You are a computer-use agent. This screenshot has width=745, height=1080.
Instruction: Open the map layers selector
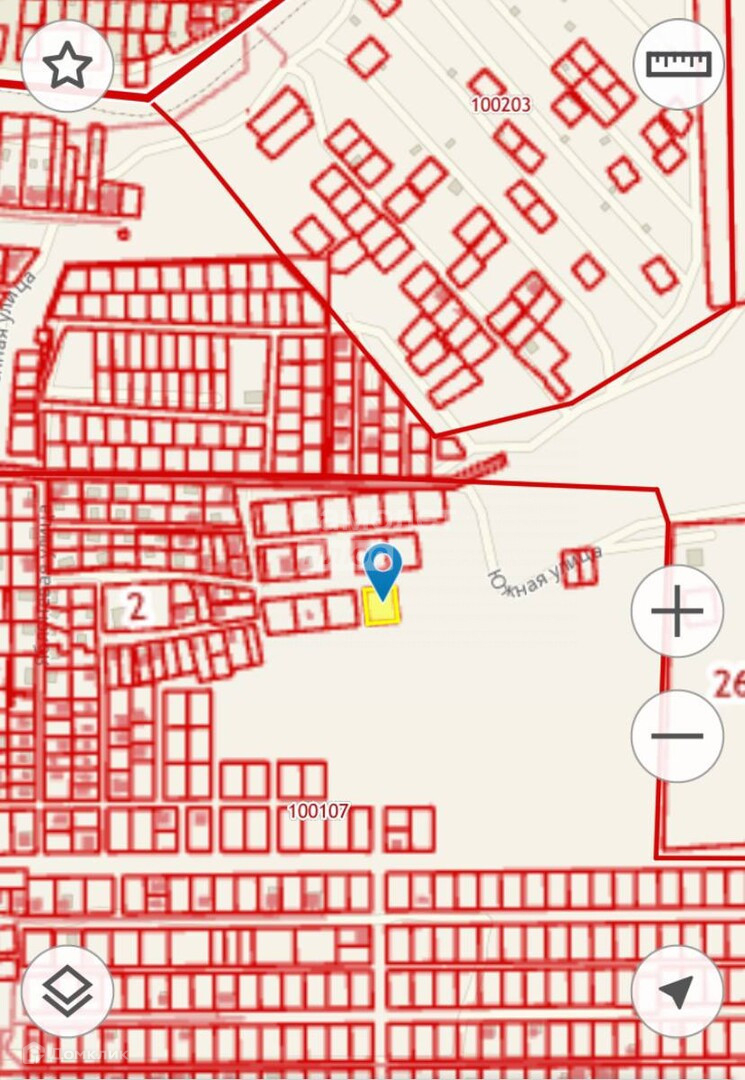(x=67, y=991)
